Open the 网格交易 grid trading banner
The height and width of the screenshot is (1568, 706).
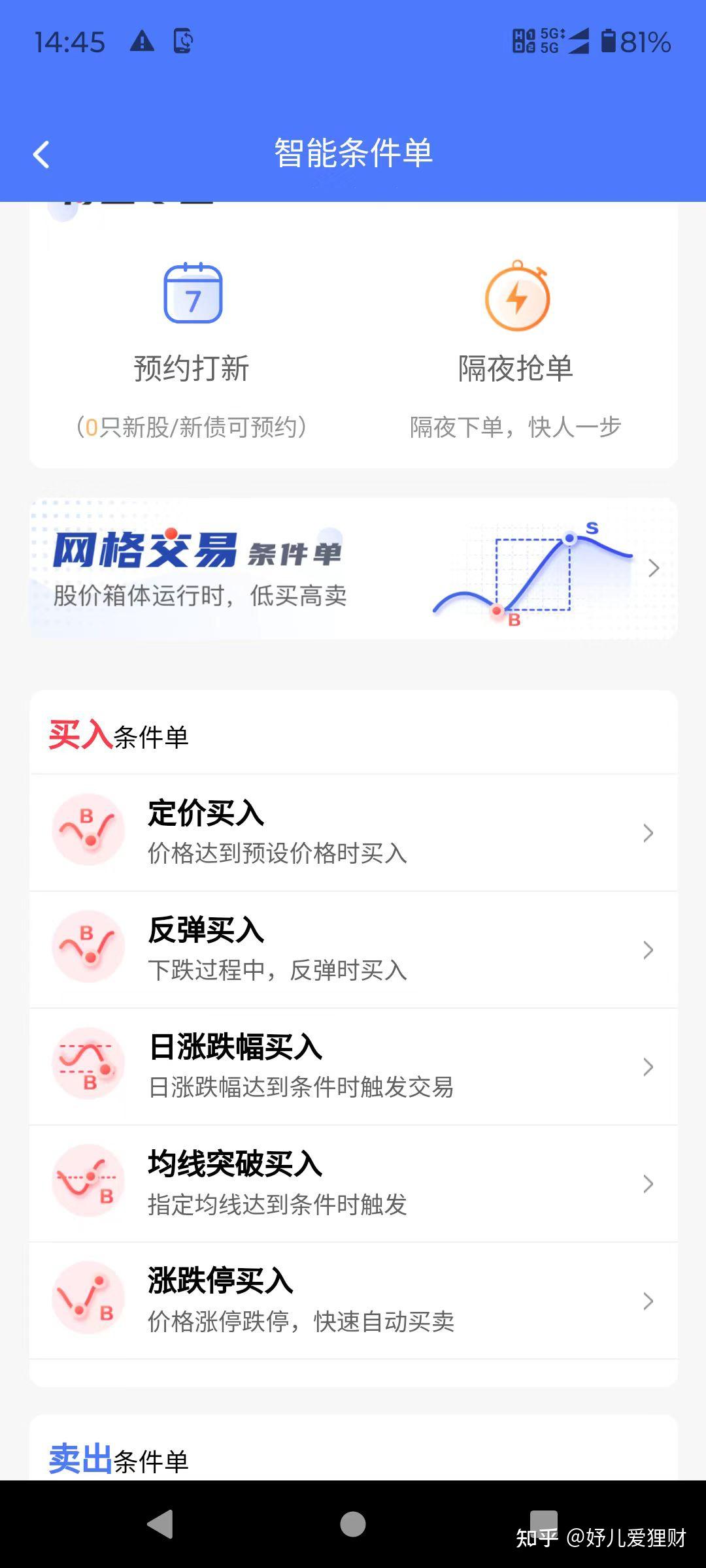(x=353, y=568)
